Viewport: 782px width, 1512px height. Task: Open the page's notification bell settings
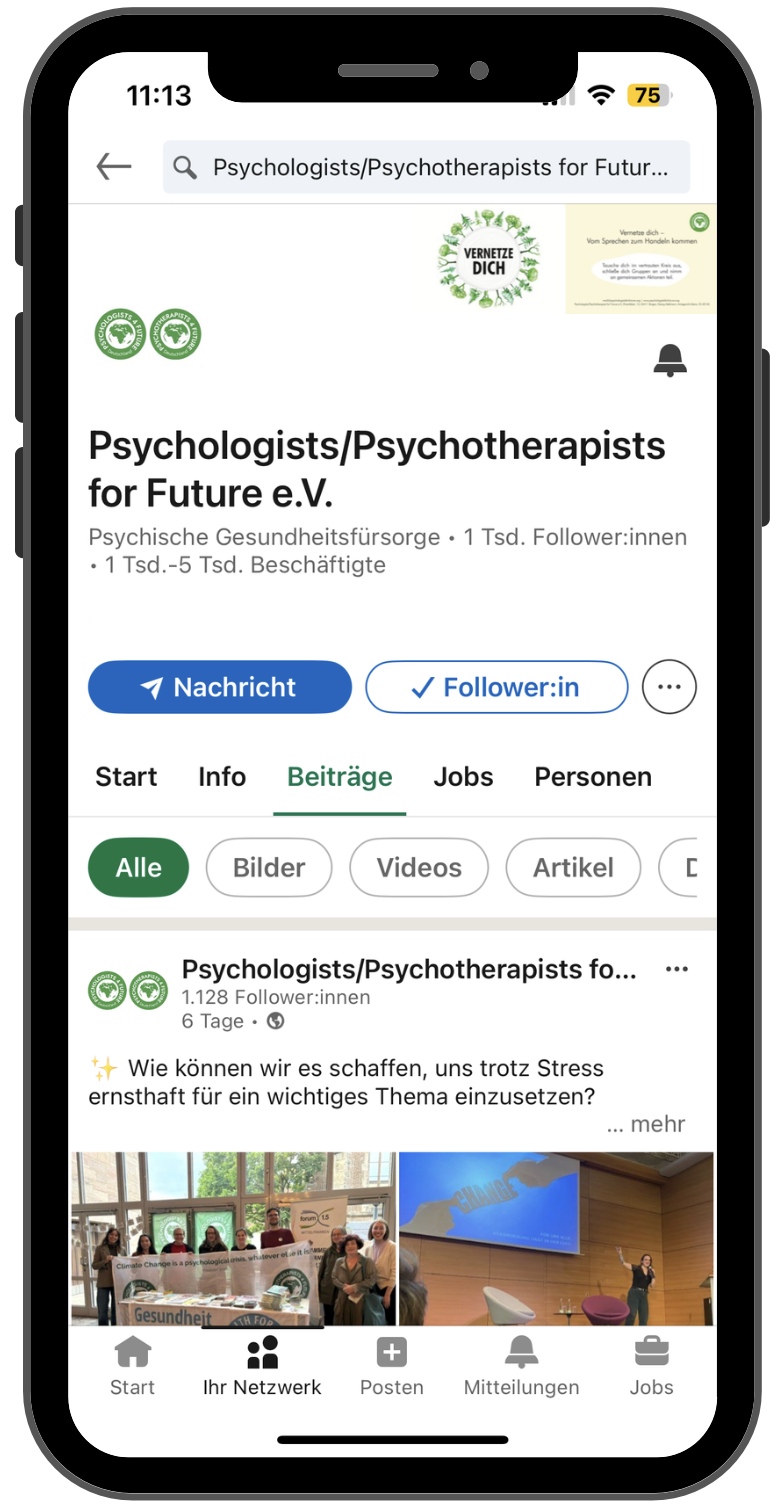point(670,361)
